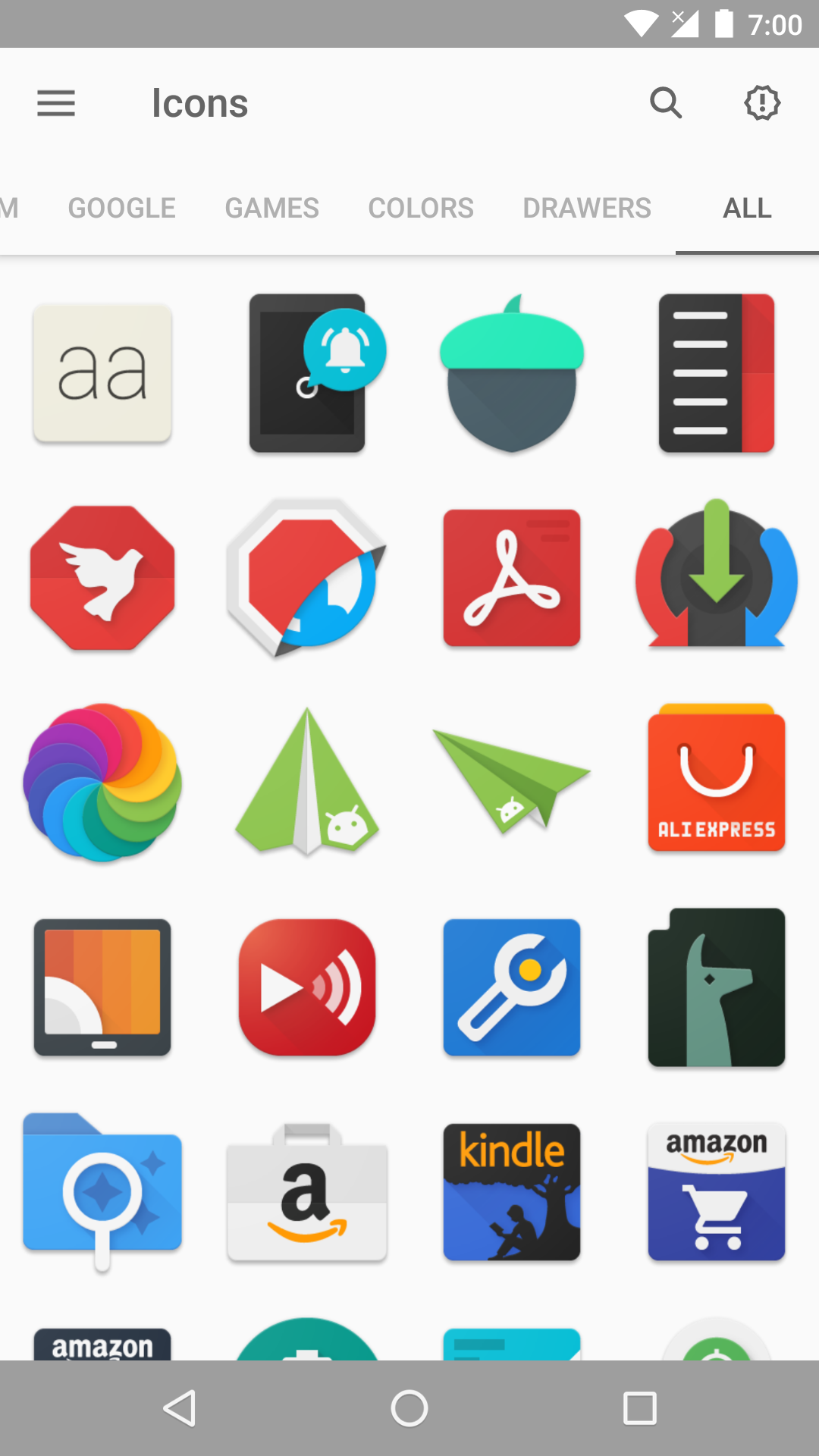The height and width of the screenshot is (1456, 819).
Task: Switch to the Google tab
Action: (121, 208)
